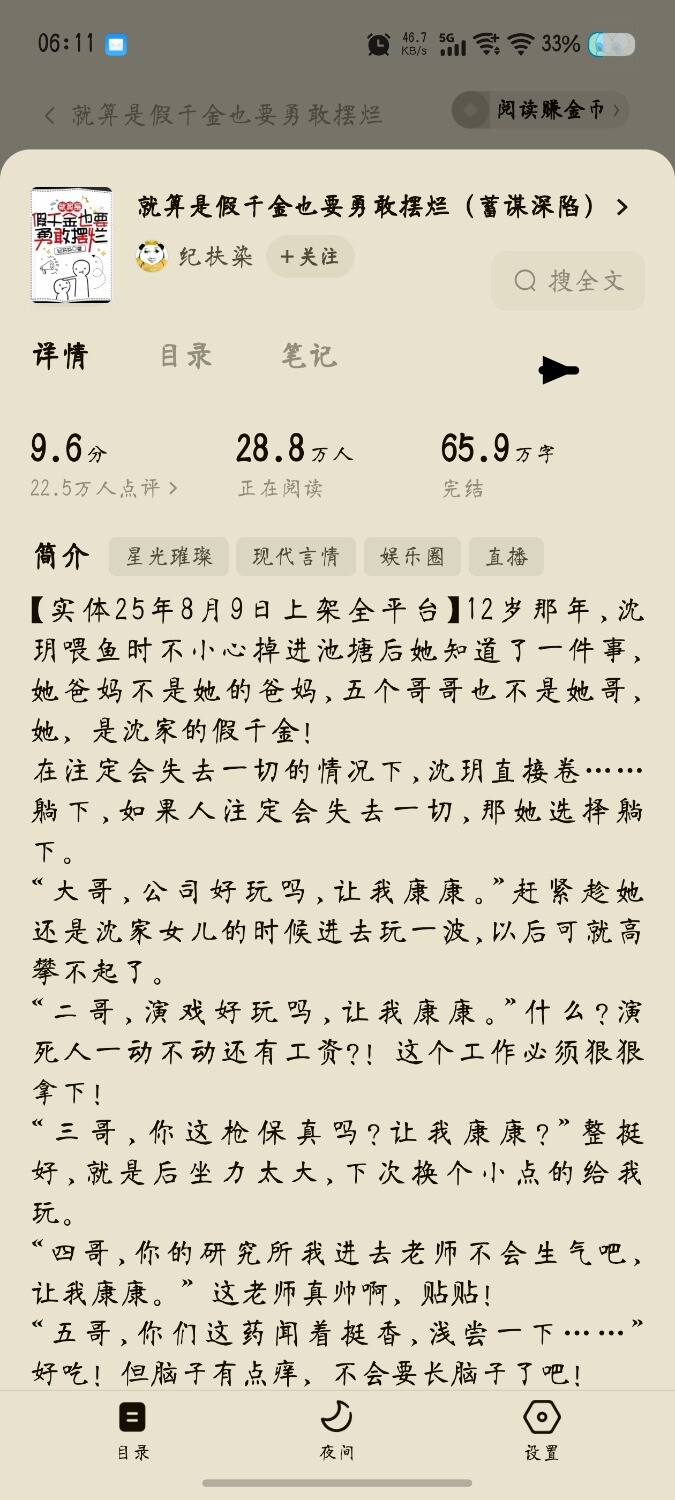Open the book cover thumbnail
The image size is (675, 1500).
[x=71, y=245]
